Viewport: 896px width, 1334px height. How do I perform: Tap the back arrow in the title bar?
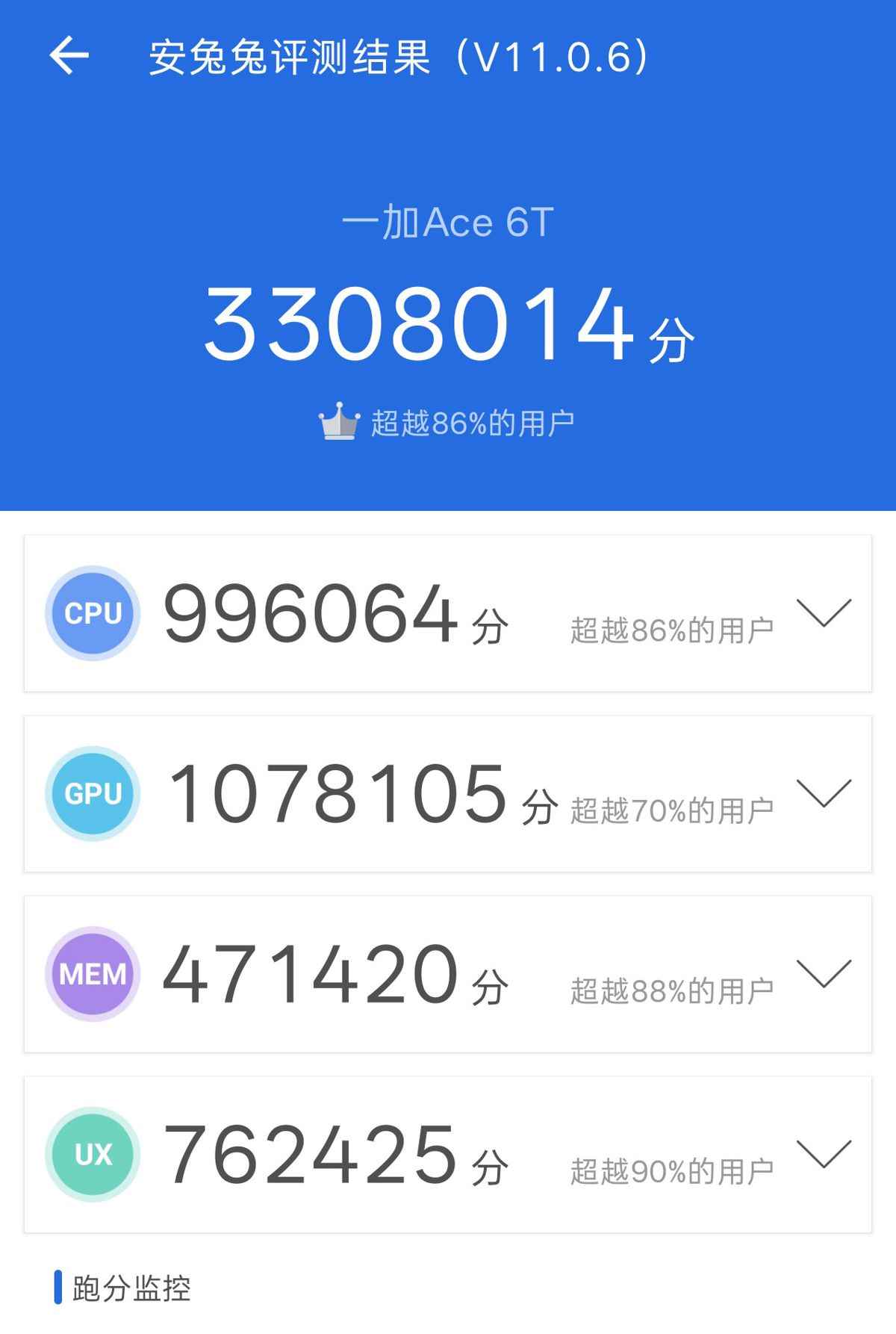(x=66, y=54)
